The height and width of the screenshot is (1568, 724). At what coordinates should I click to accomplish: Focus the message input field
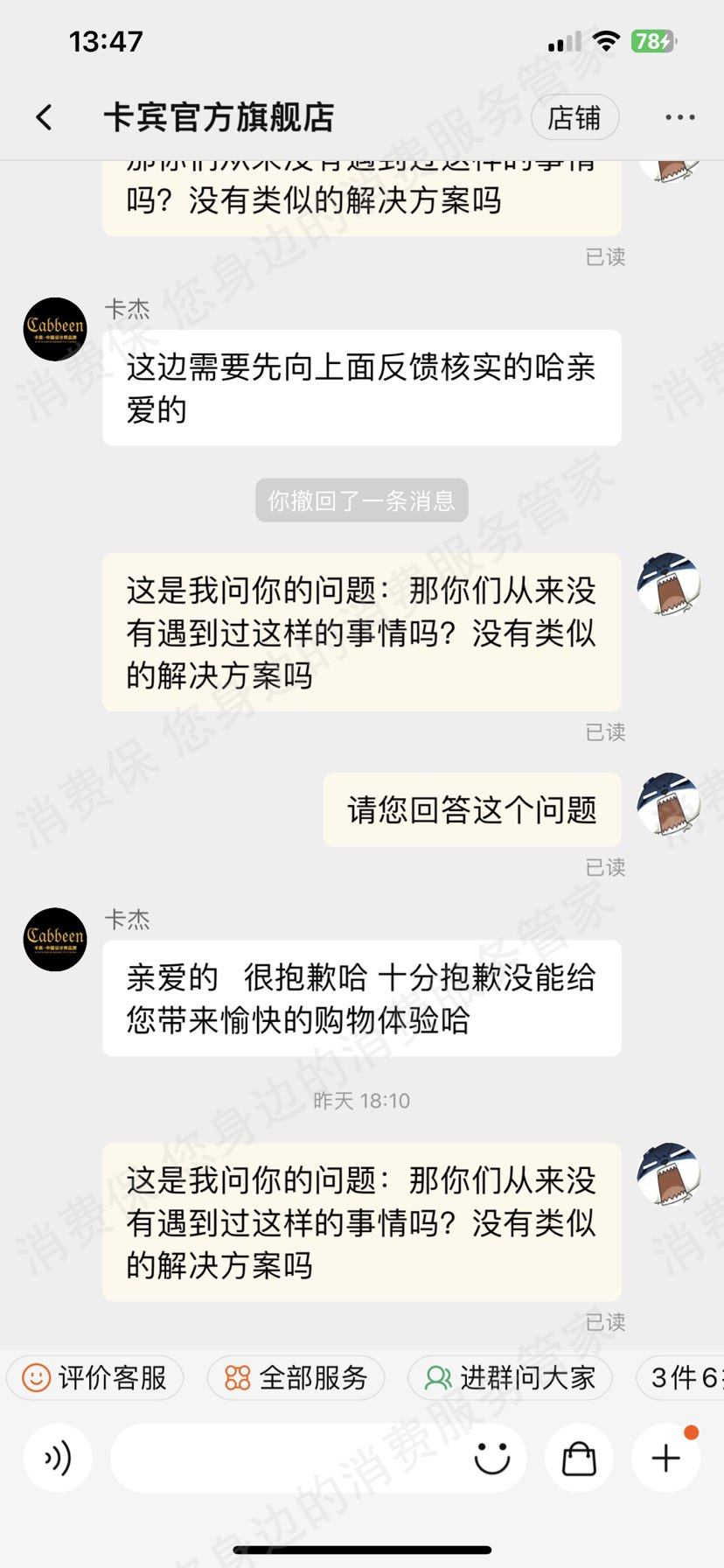click(x=289, y=1458)
